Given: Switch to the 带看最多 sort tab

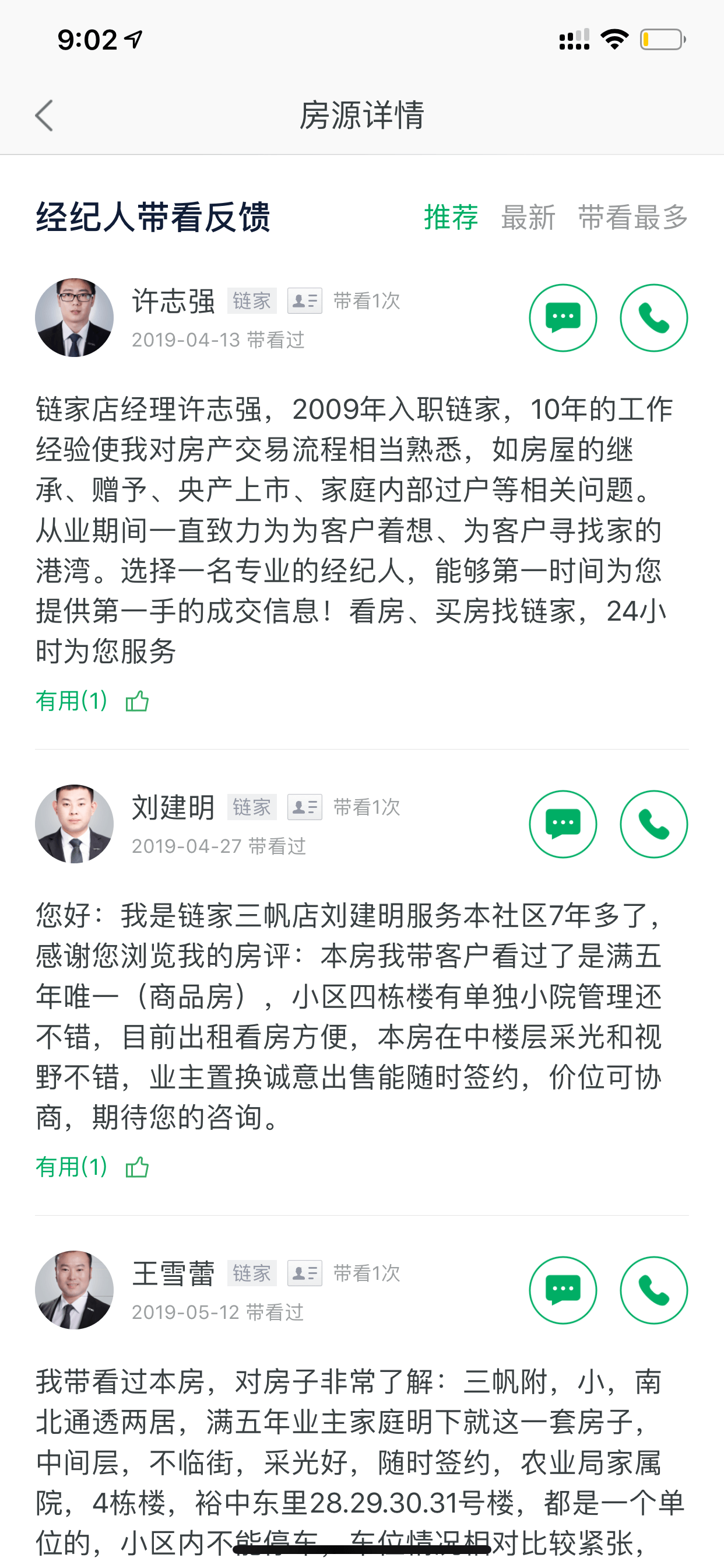Looking at the screenshot, I should coord(632,218).
